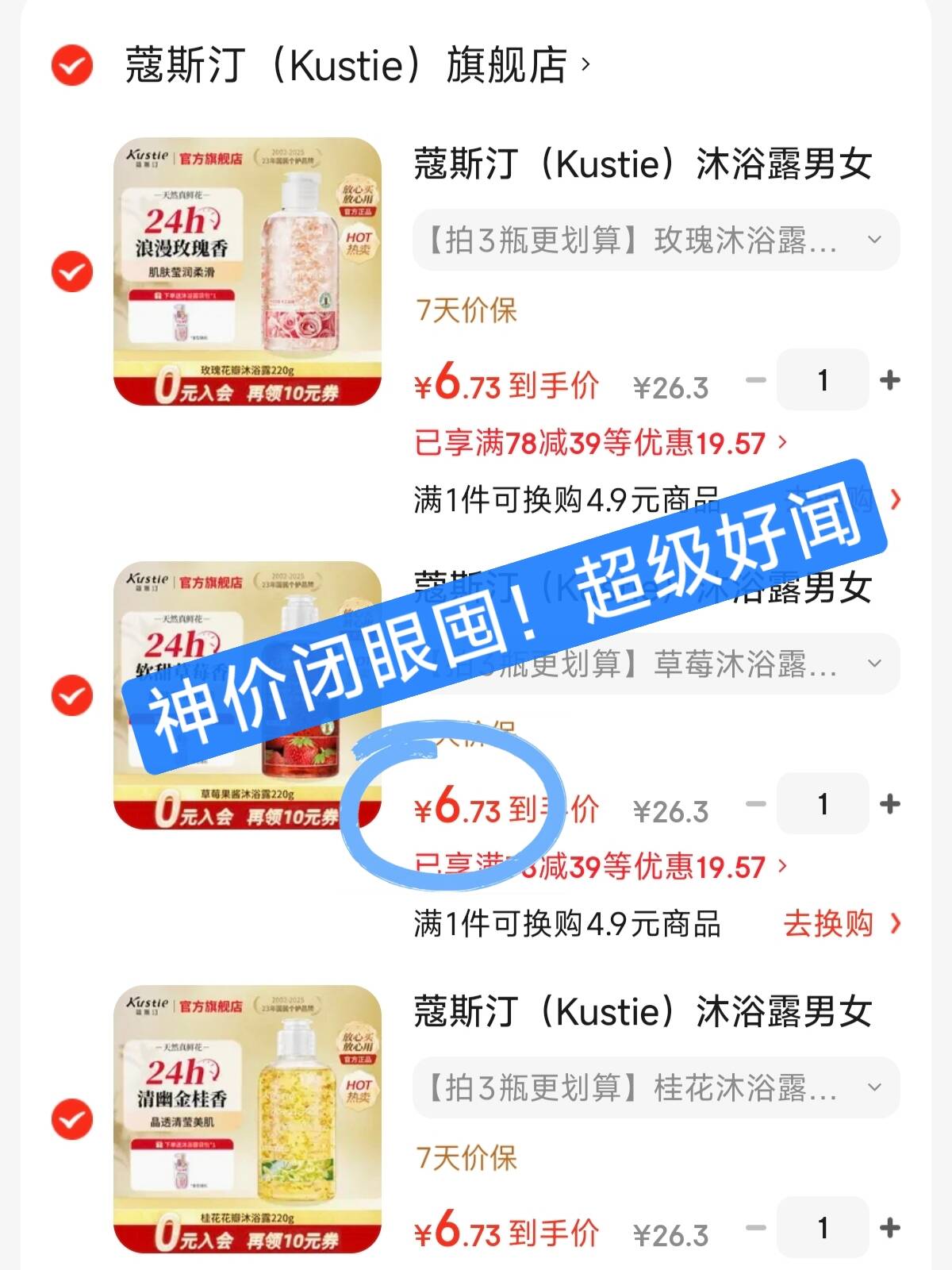Image resolution: width=952 pixels, height=1270 pixels.
Task: Edit the quantity field of rose body wash
Action: pyautogui.click(x=823, y=380)
